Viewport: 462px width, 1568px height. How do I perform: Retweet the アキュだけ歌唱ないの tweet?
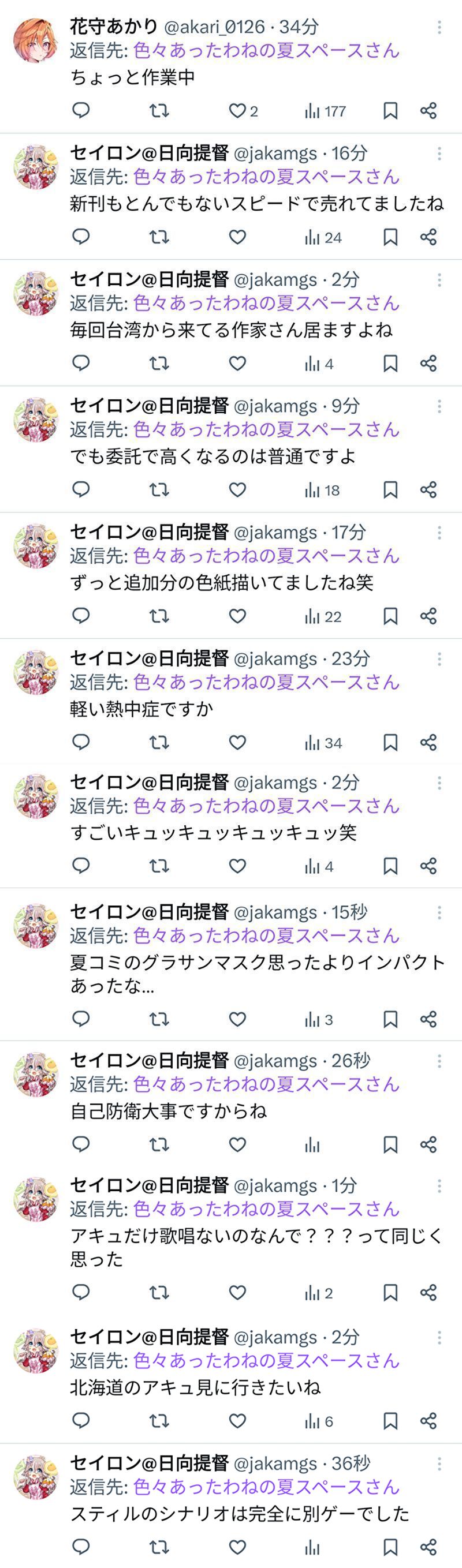(159, 1293)
